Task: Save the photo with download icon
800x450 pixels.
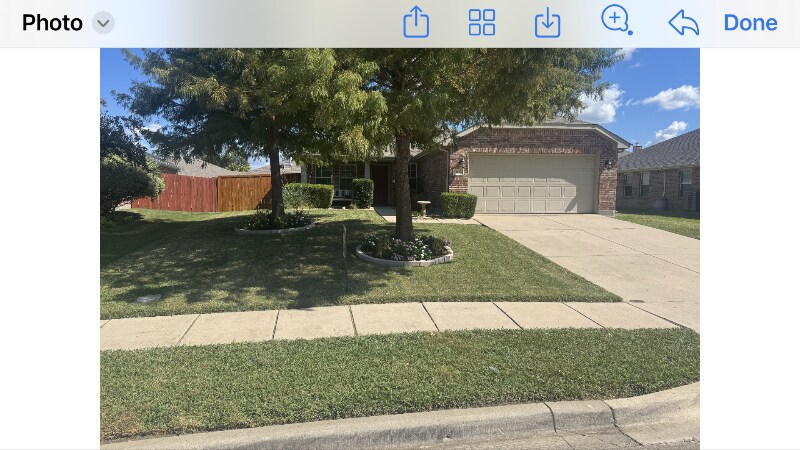Action: [x=548, y=23]
